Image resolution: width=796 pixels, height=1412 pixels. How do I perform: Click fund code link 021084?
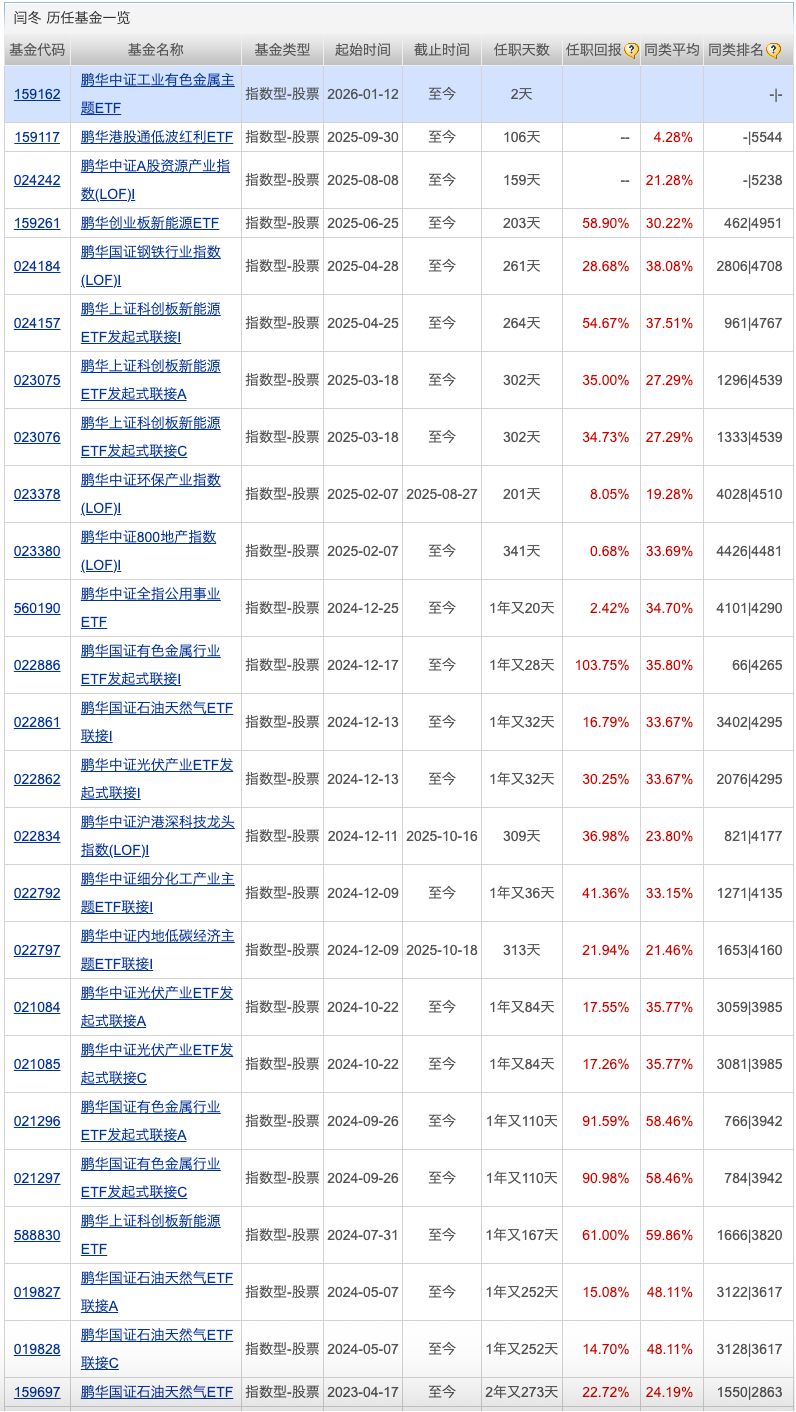tap(36, 1007)
